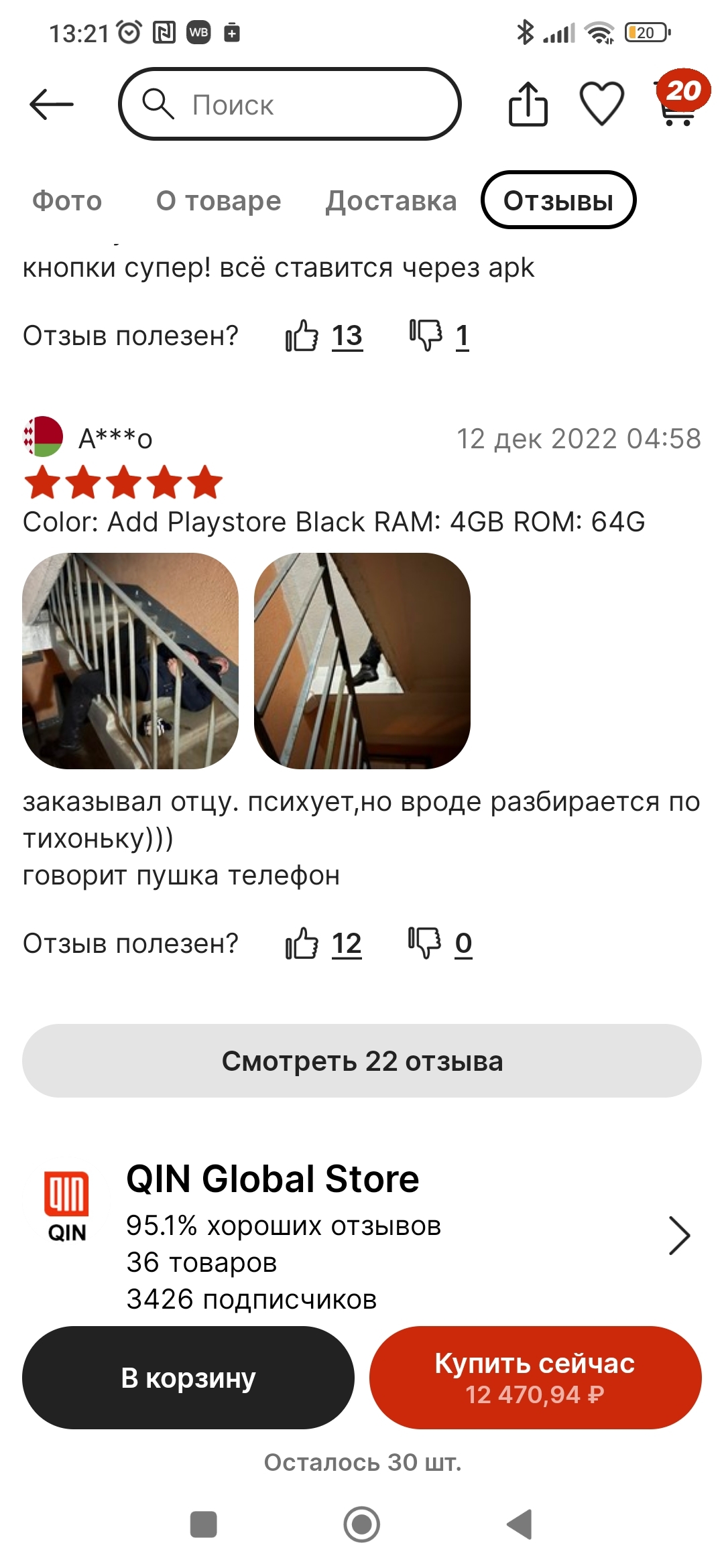Open the shopping cart
This screenshot has width=724, height=1568.
pos(677,105)
